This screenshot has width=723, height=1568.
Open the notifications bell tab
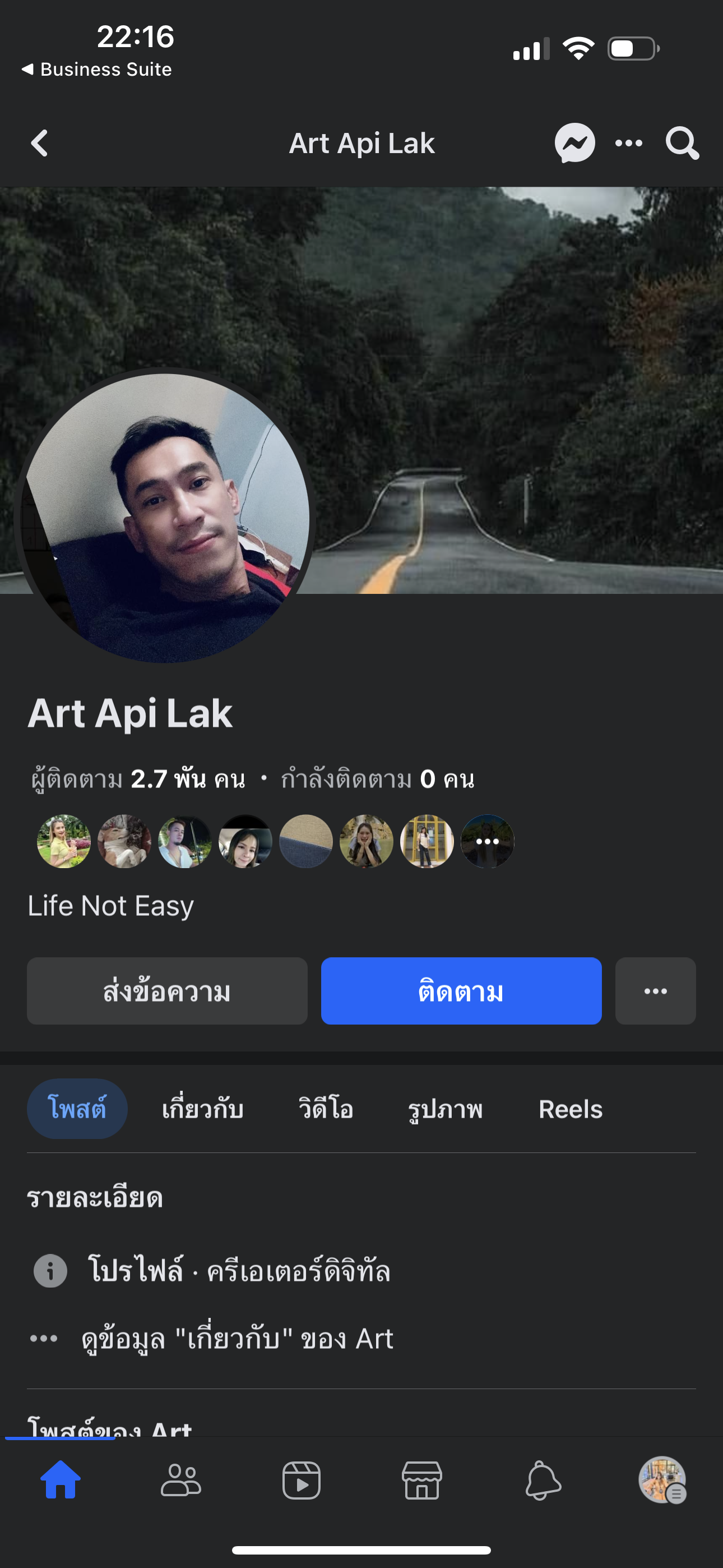[543, 1480]
